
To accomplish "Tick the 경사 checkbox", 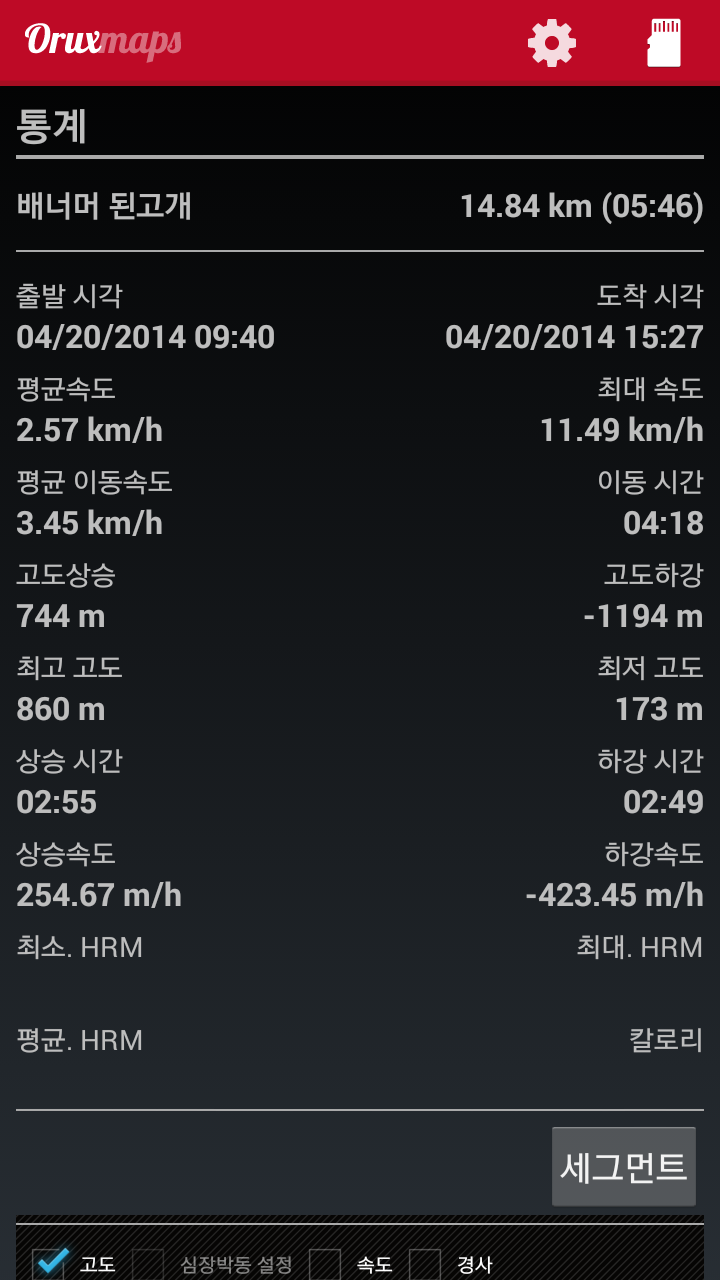I will tap(425, 1264).
